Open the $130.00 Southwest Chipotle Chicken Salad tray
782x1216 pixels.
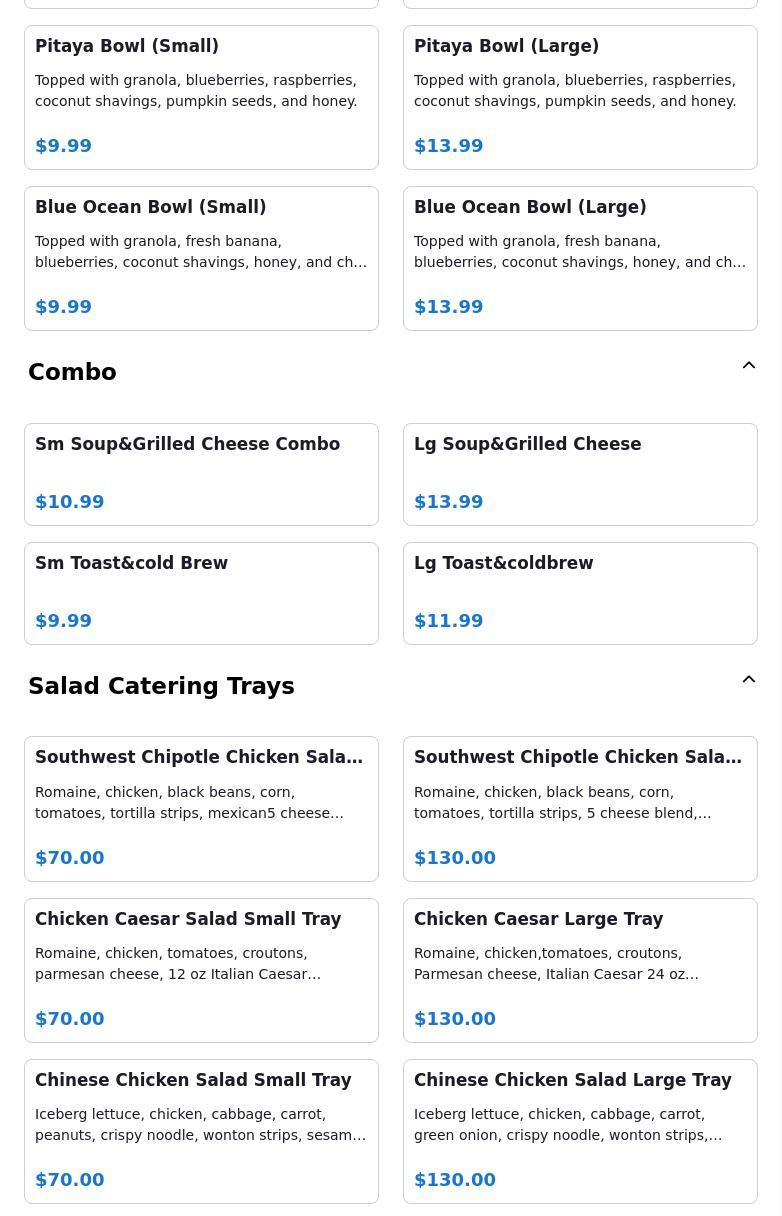pyautogui.click(x=580, y=809)
